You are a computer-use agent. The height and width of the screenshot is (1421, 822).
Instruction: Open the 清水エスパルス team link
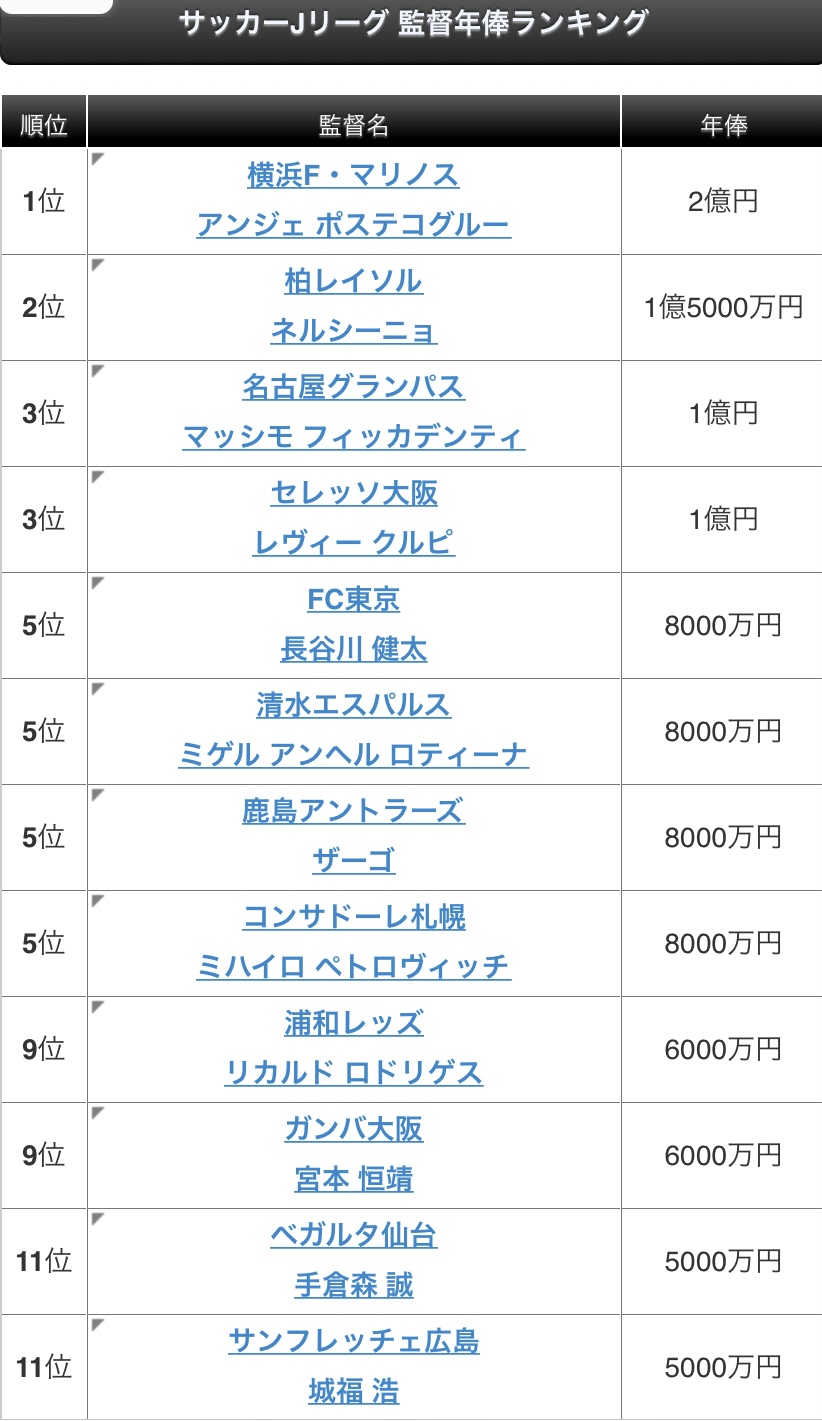[353, 705]
